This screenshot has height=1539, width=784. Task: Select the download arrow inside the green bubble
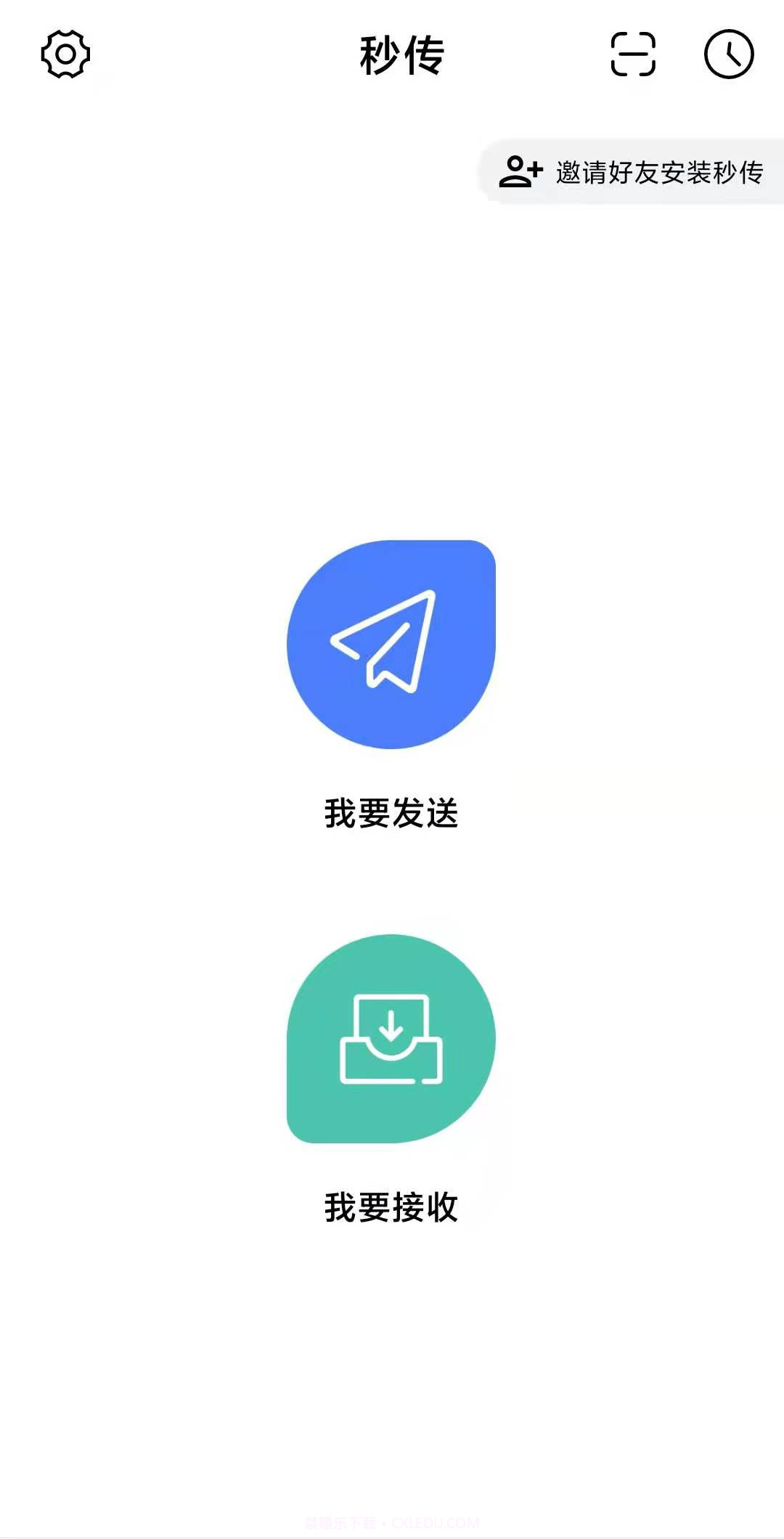pyautogui.click(x=392, y=1025)
